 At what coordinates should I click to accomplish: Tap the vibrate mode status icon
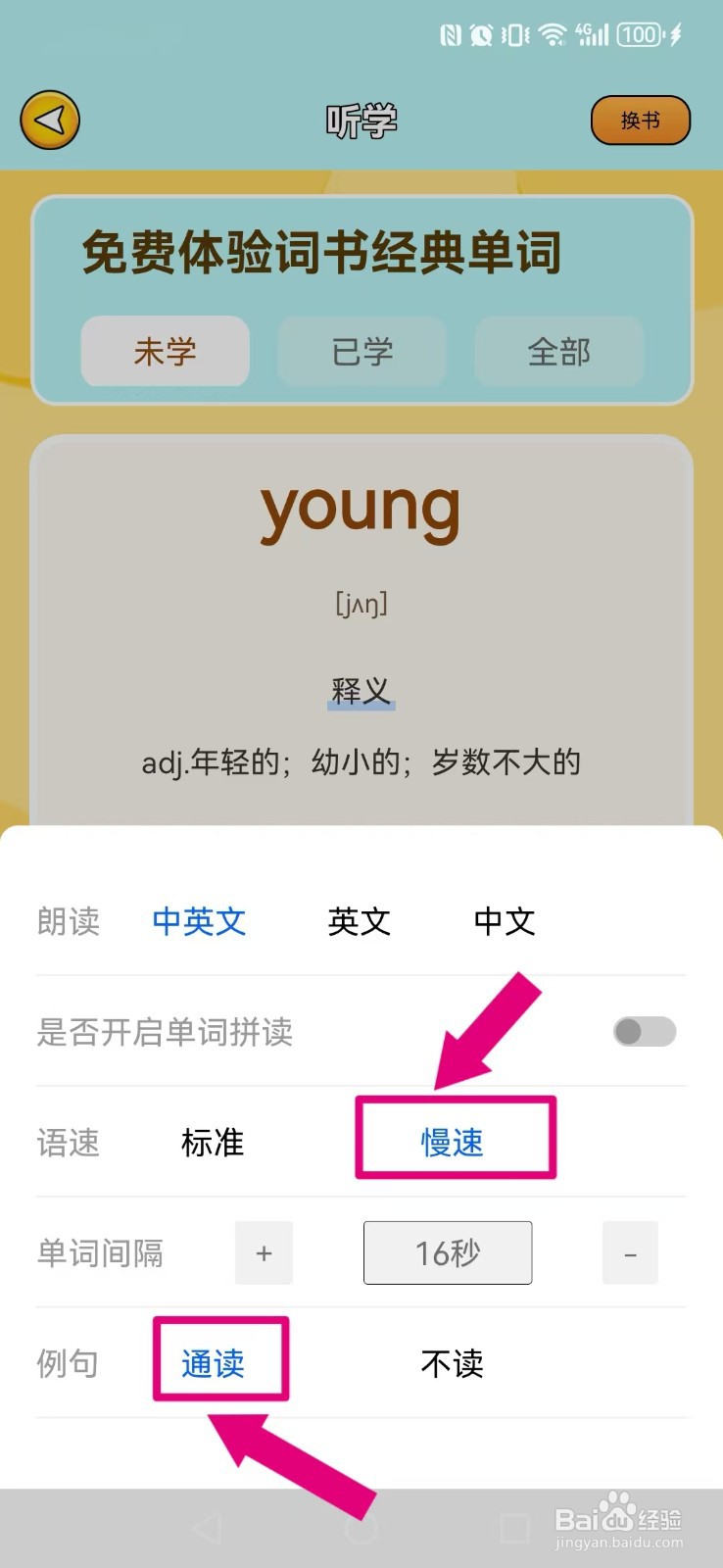[513, 33]
